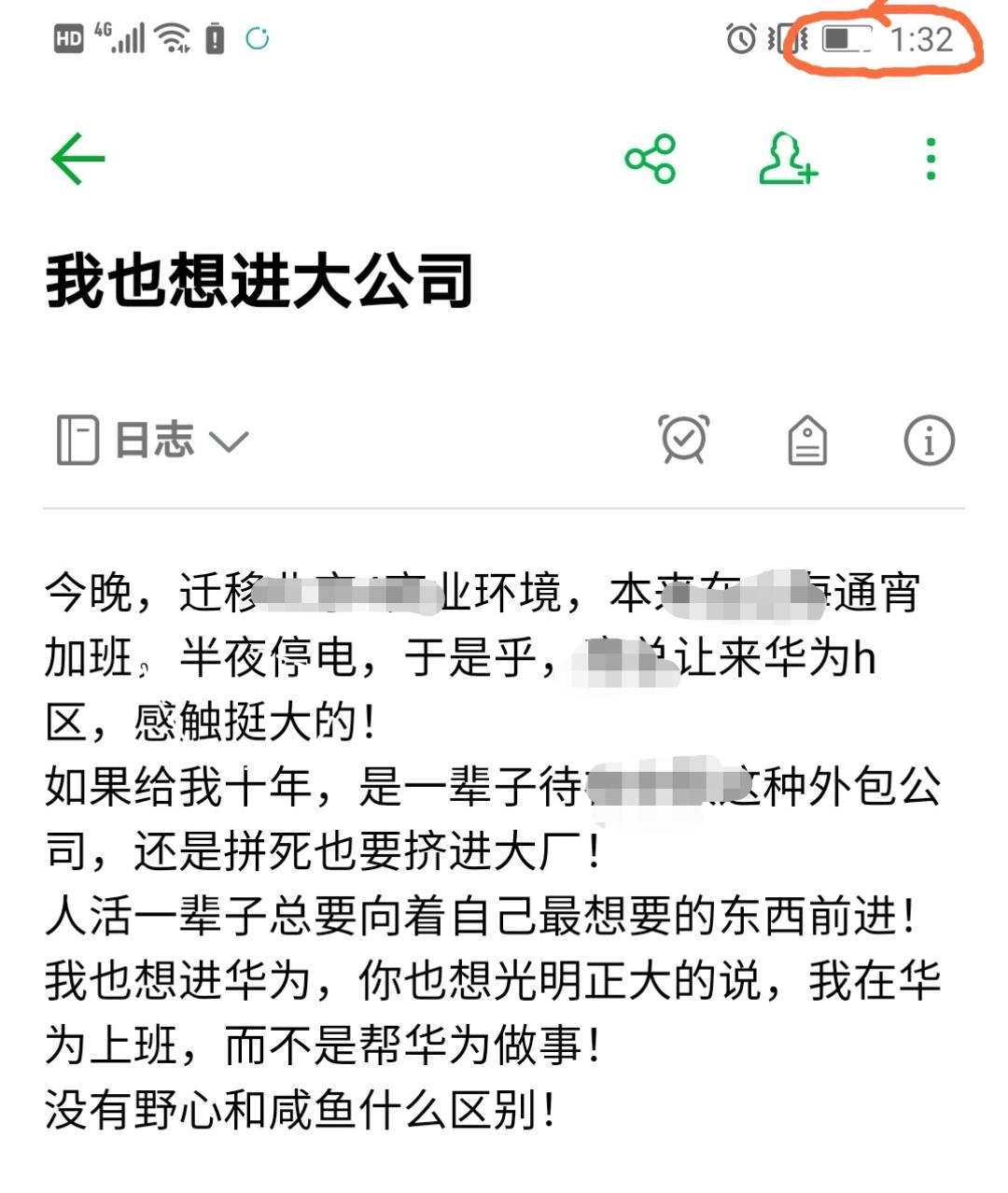1008x1193 pixels.
Task: Open tags with the label icon
Action: tap(808, 440)
